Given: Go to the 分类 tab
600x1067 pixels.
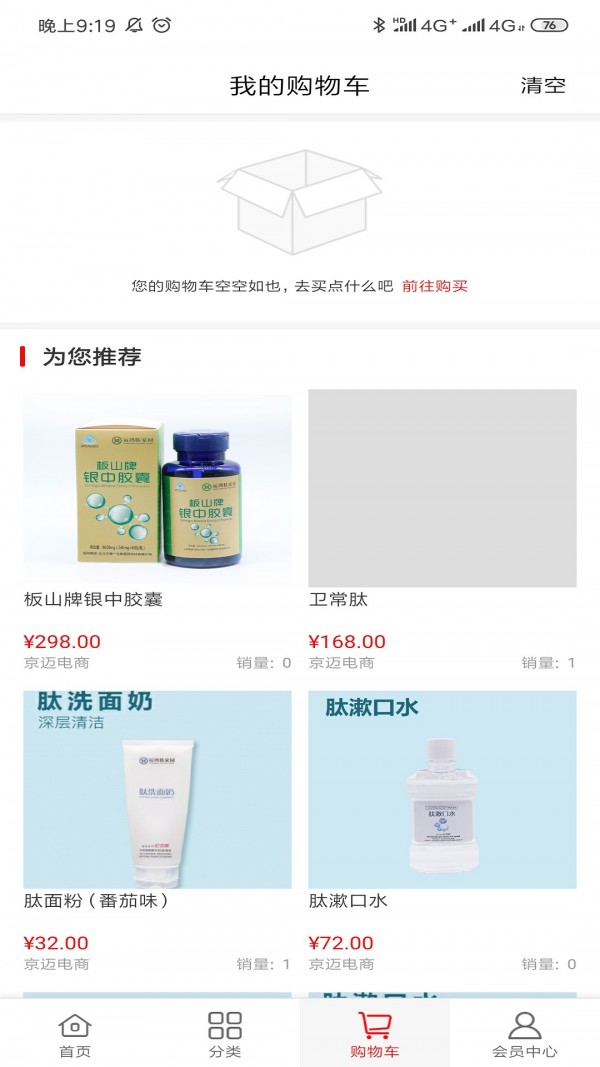Looking at the screenshot, I should coord(225,1035).
